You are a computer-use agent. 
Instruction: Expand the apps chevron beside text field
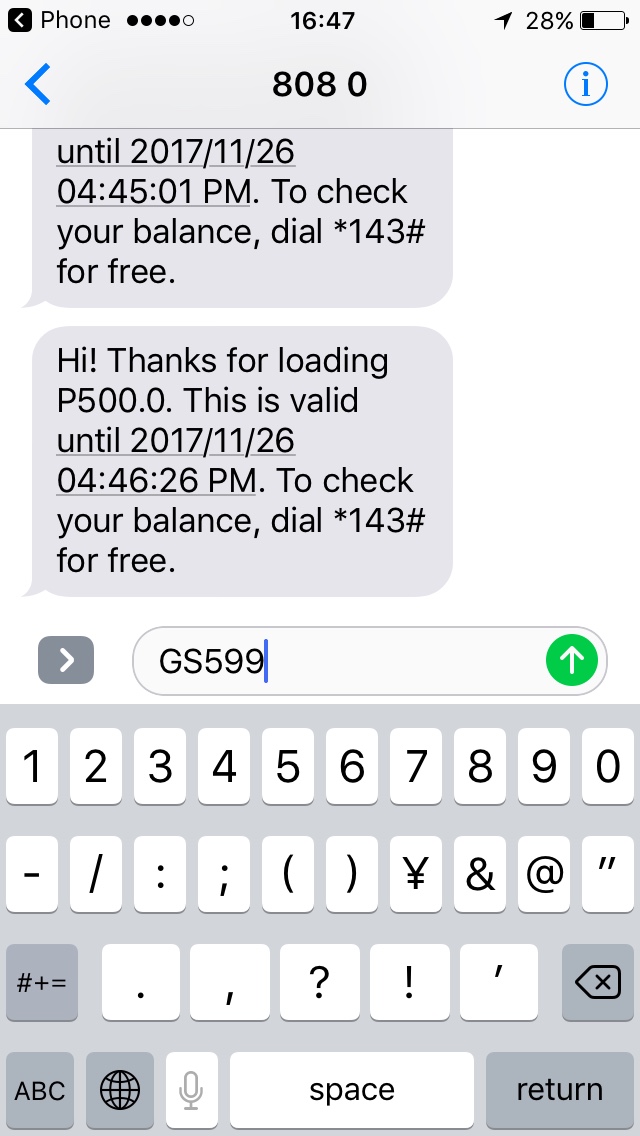click(x=66, y=660)
